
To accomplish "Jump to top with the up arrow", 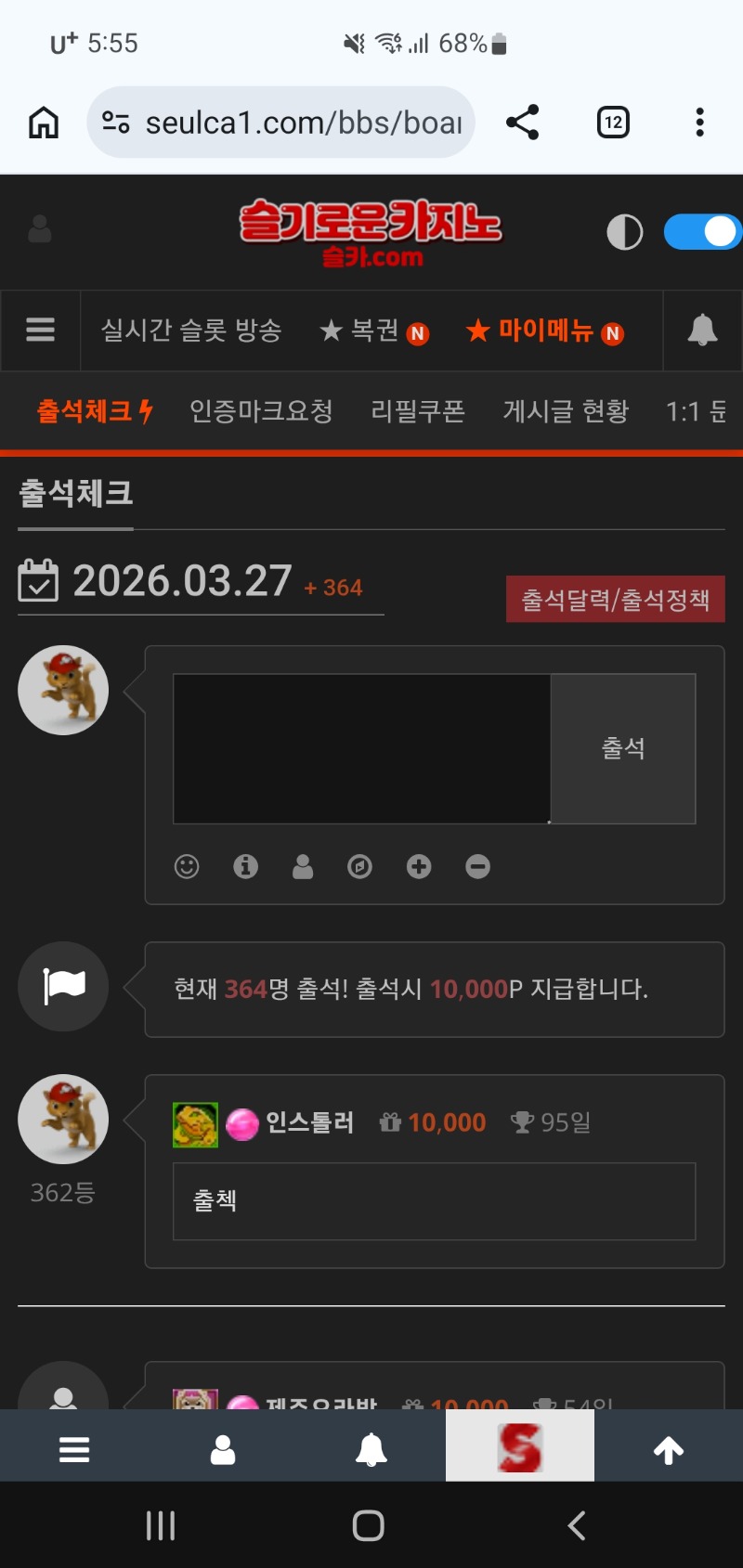I will [x=668, y=1449].
